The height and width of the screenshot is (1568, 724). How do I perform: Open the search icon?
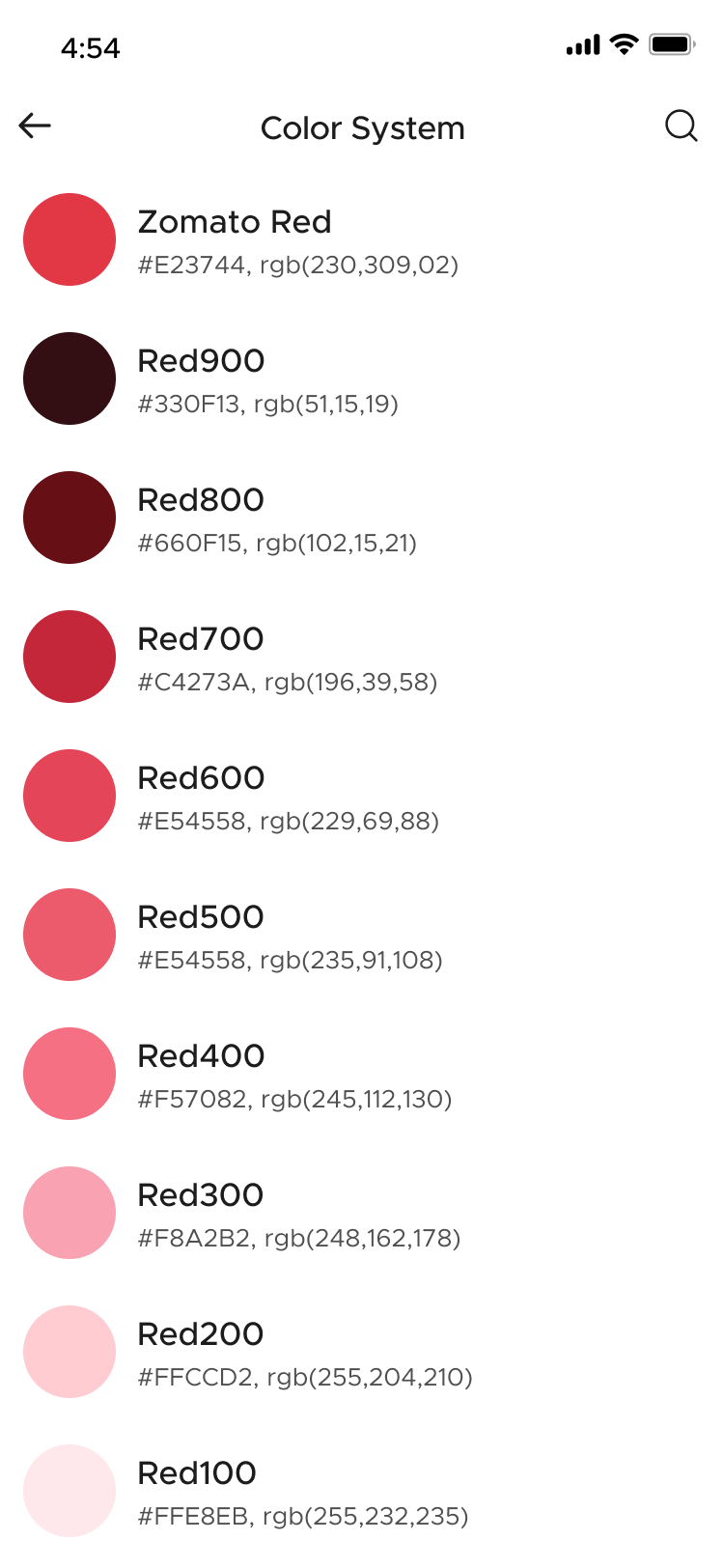(x=681, y=126)
